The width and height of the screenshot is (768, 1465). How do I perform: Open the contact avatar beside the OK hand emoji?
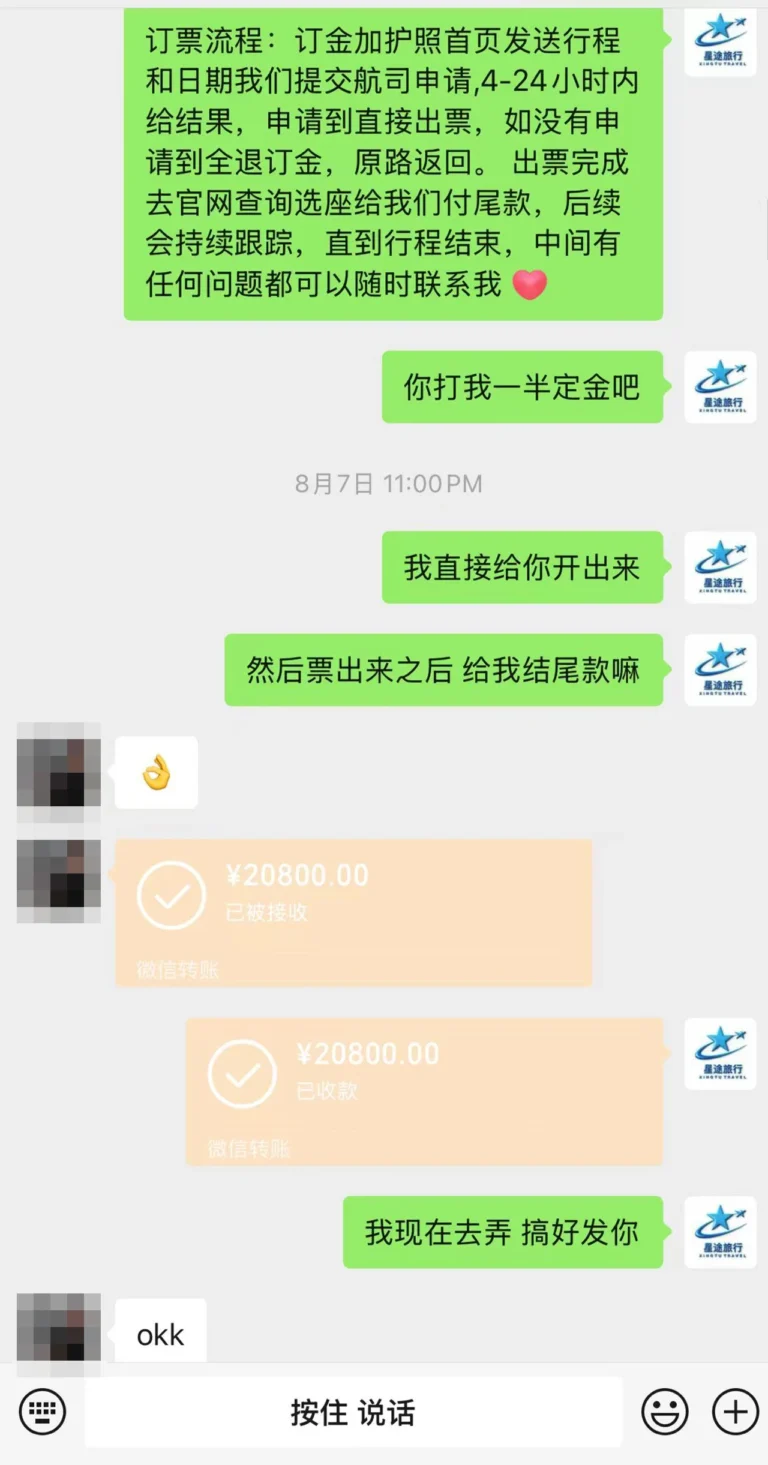[x=58, y=765]
